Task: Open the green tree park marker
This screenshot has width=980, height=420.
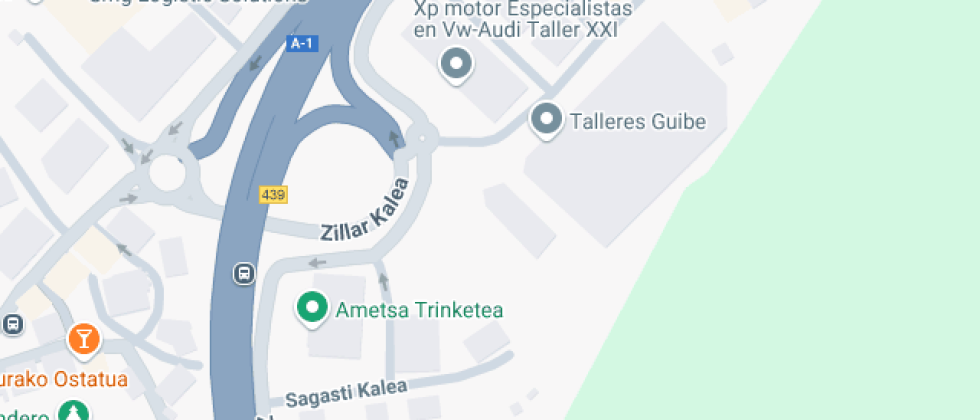Action: tap(73, 412)
